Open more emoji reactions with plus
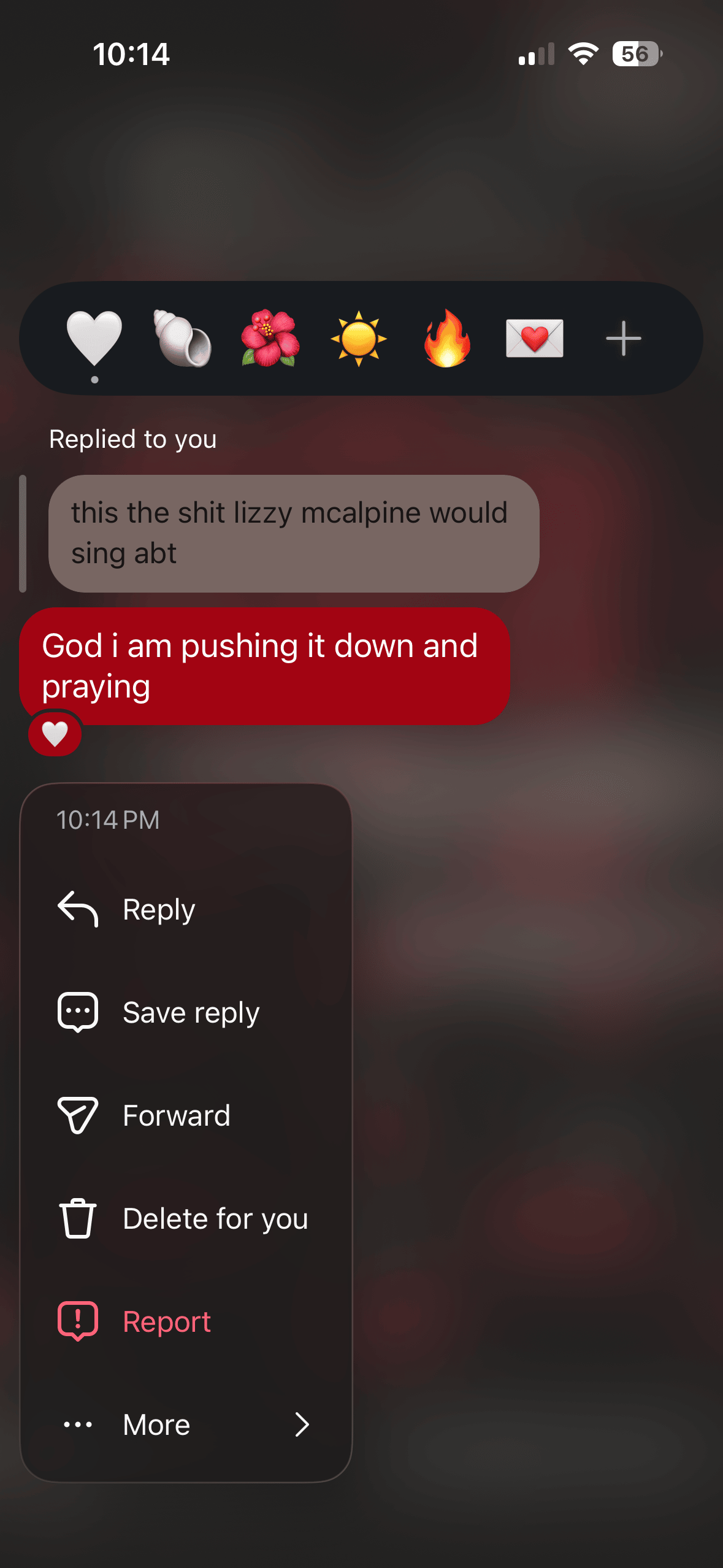Viewport: 723px width, 1568px height. (624, 338)
